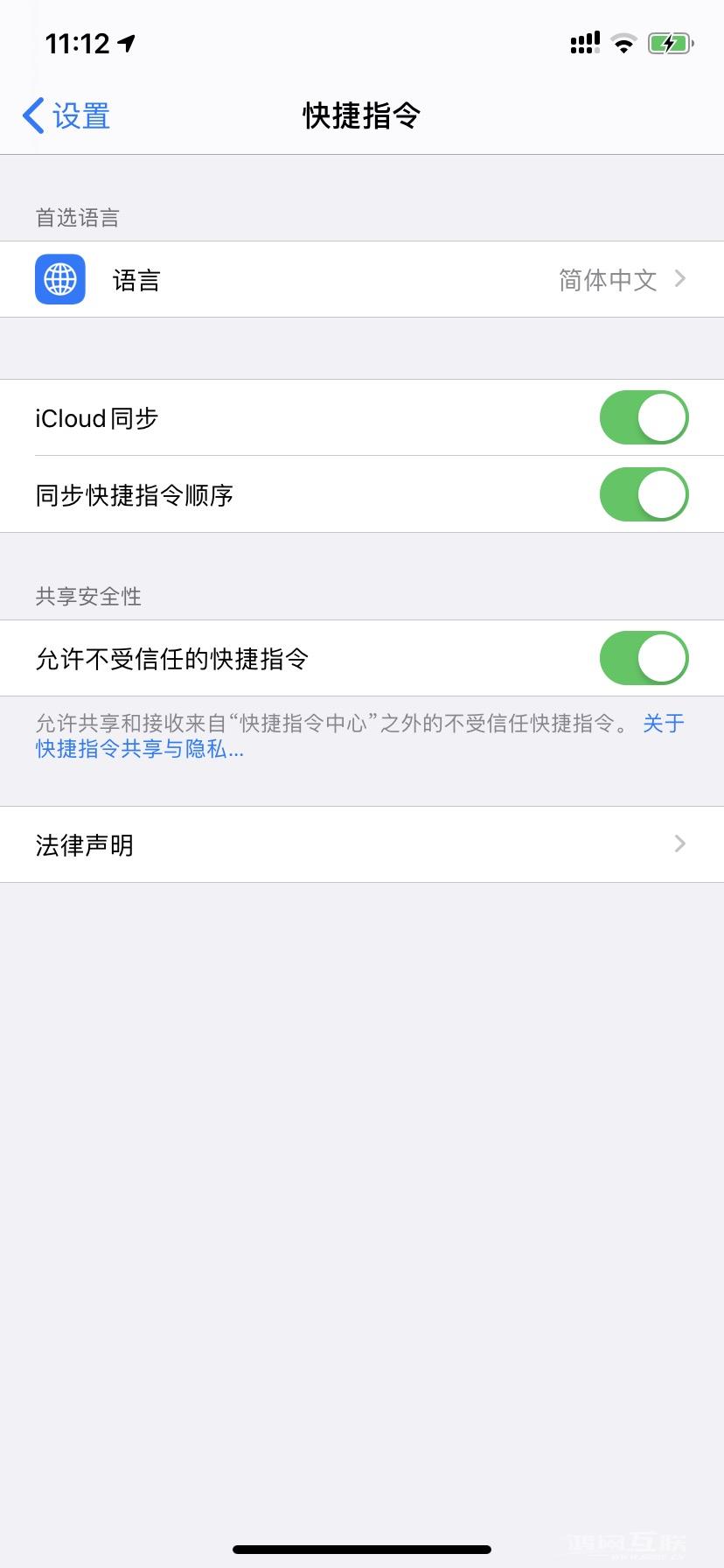Image resolution: width=724 pixels, height=1568 pixels.
Task: Open the 法律声明 page
Action: 83,843
